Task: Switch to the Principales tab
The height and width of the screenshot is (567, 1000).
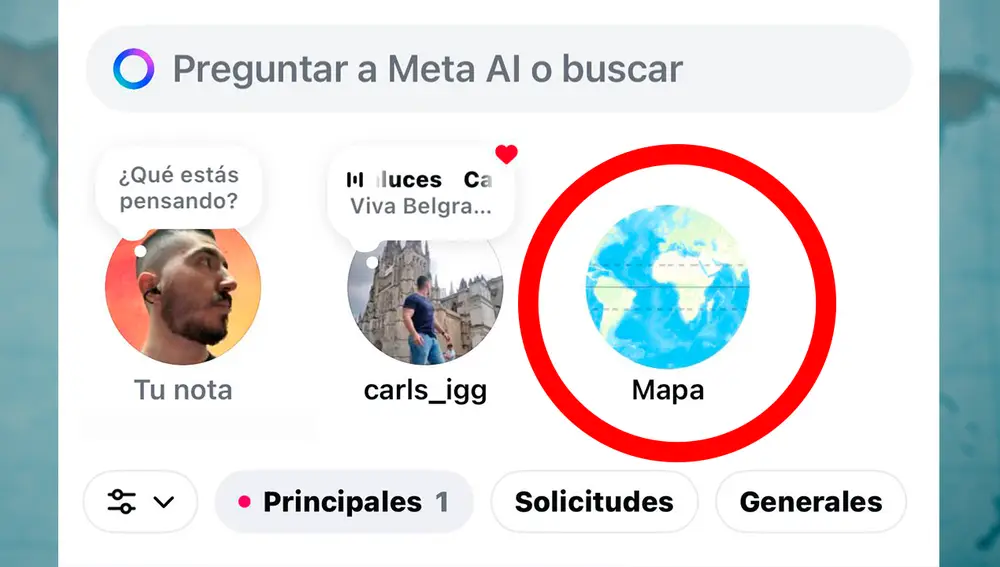Action: [343, 502]
